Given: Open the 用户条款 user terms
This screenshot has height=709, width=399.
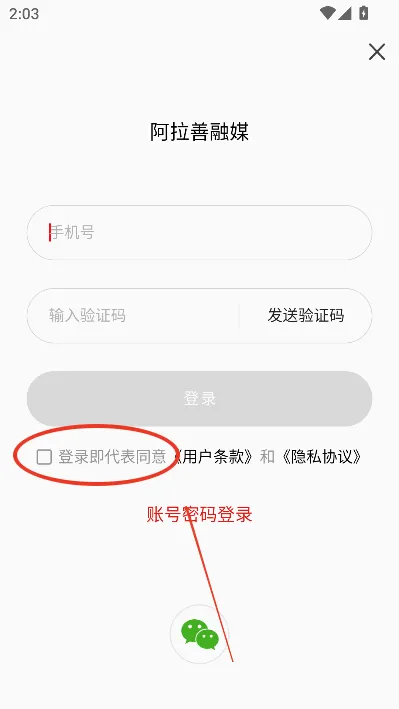Looking at the screenshot, I should (x=214, y=457).
